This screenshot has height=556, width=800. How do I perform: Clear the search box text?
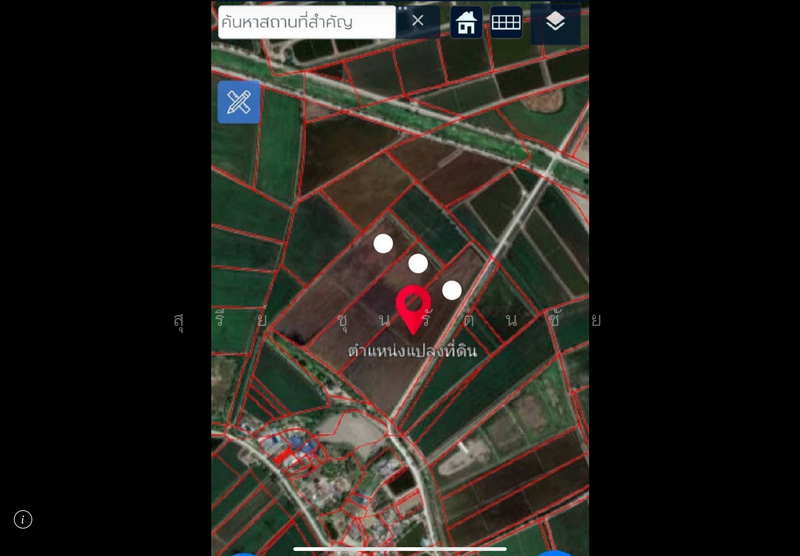(x=418, y=21)
